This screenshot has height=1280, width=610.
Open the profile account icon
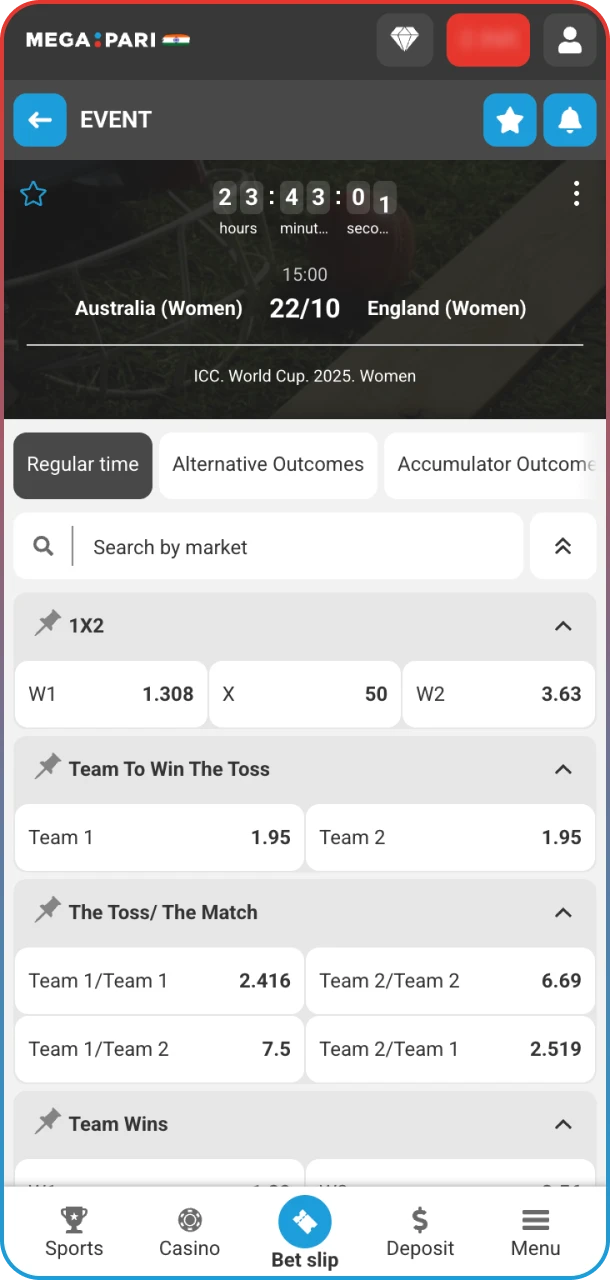click(x=569, y=40)
